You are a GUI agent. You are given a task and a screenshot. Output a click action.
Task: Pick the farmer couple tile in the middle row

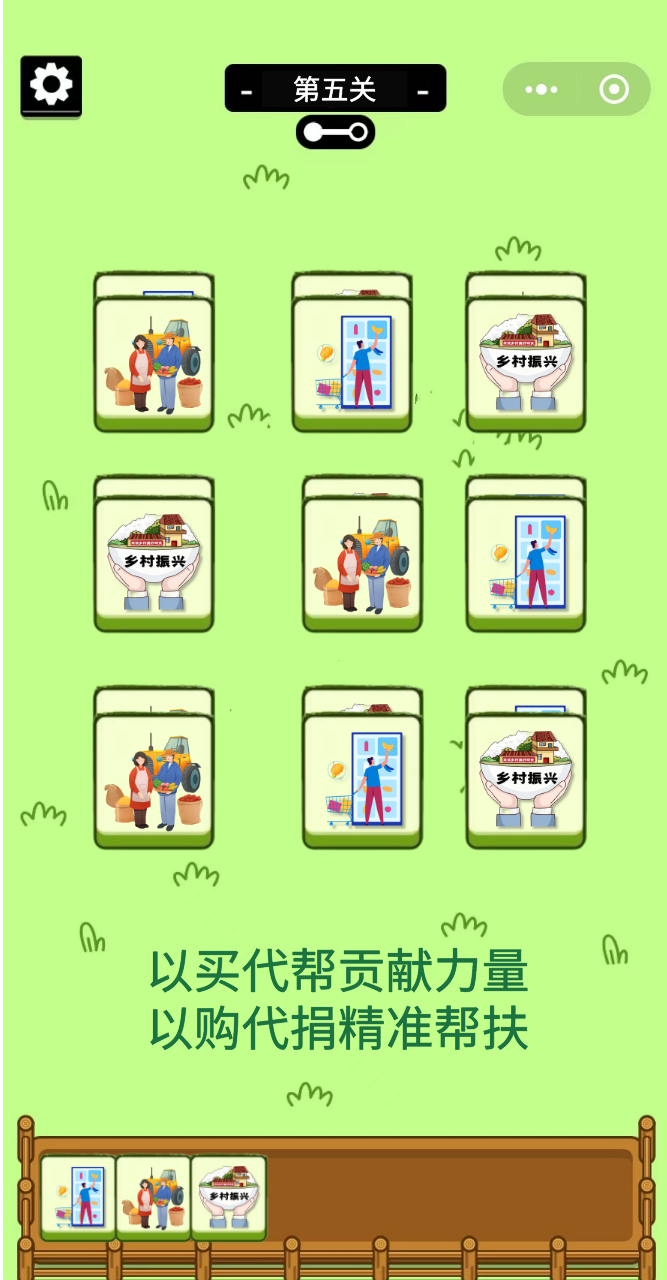click(362, 565)
